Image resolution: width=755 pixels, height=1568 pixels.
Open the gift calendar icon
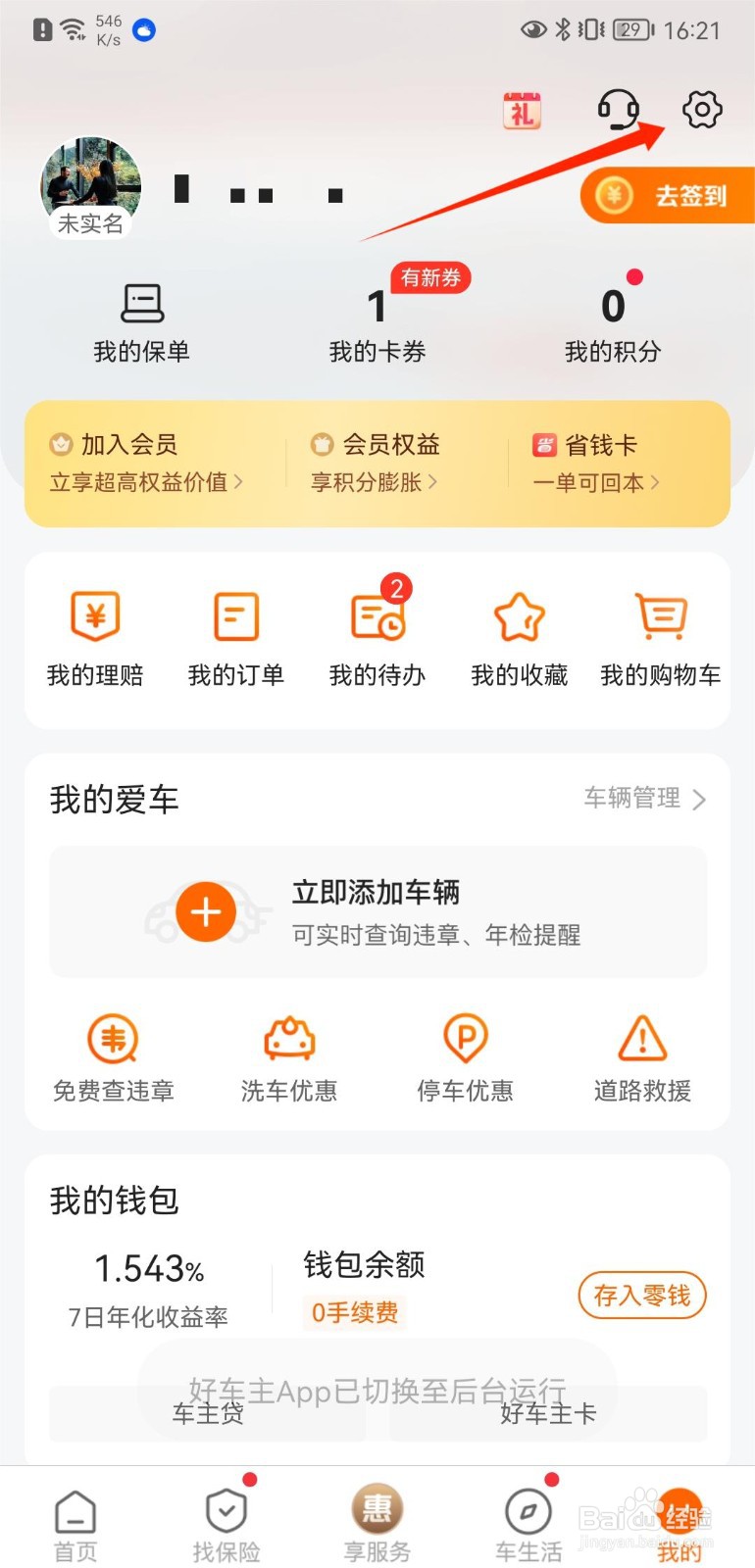(x=522, y=112)
